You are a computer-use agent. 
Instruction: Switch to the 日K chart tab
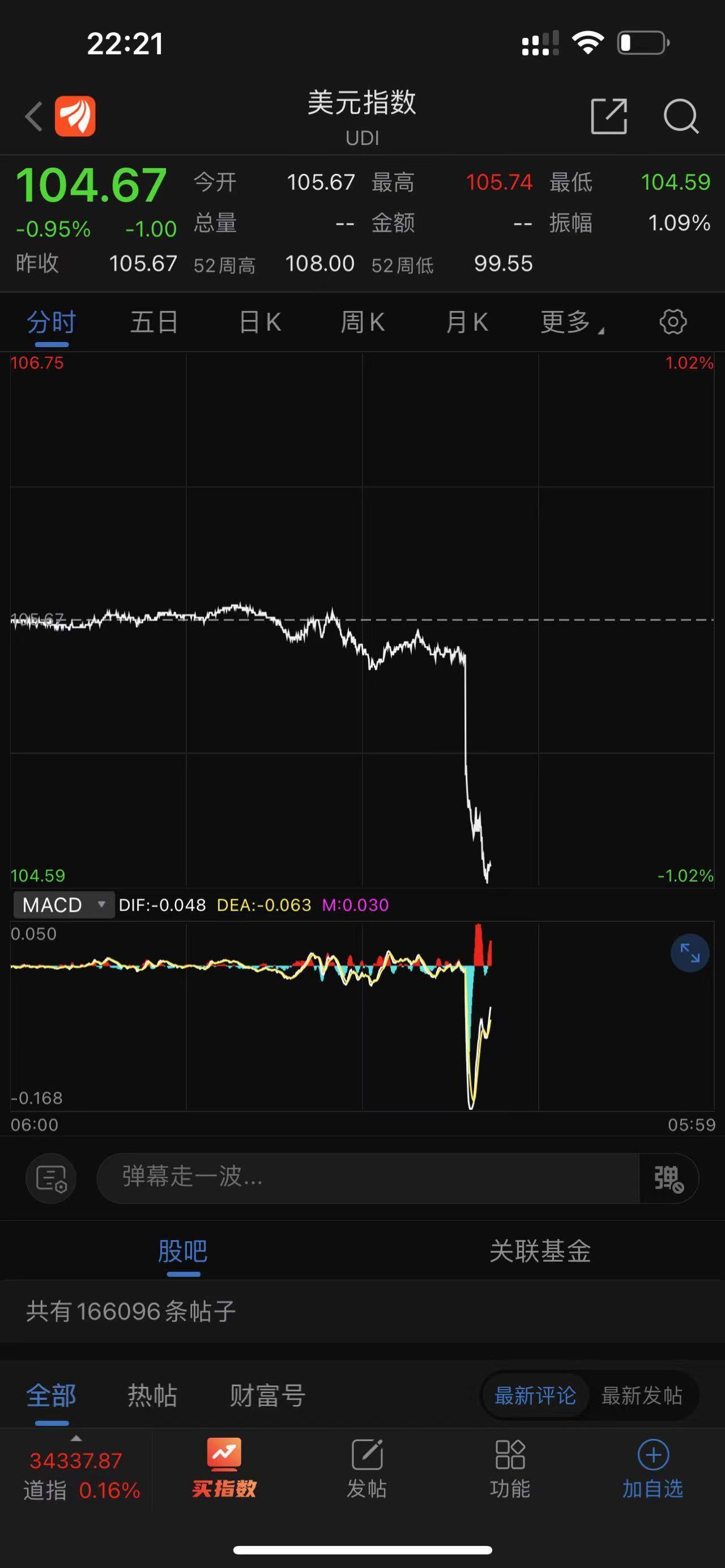point(260,322)
